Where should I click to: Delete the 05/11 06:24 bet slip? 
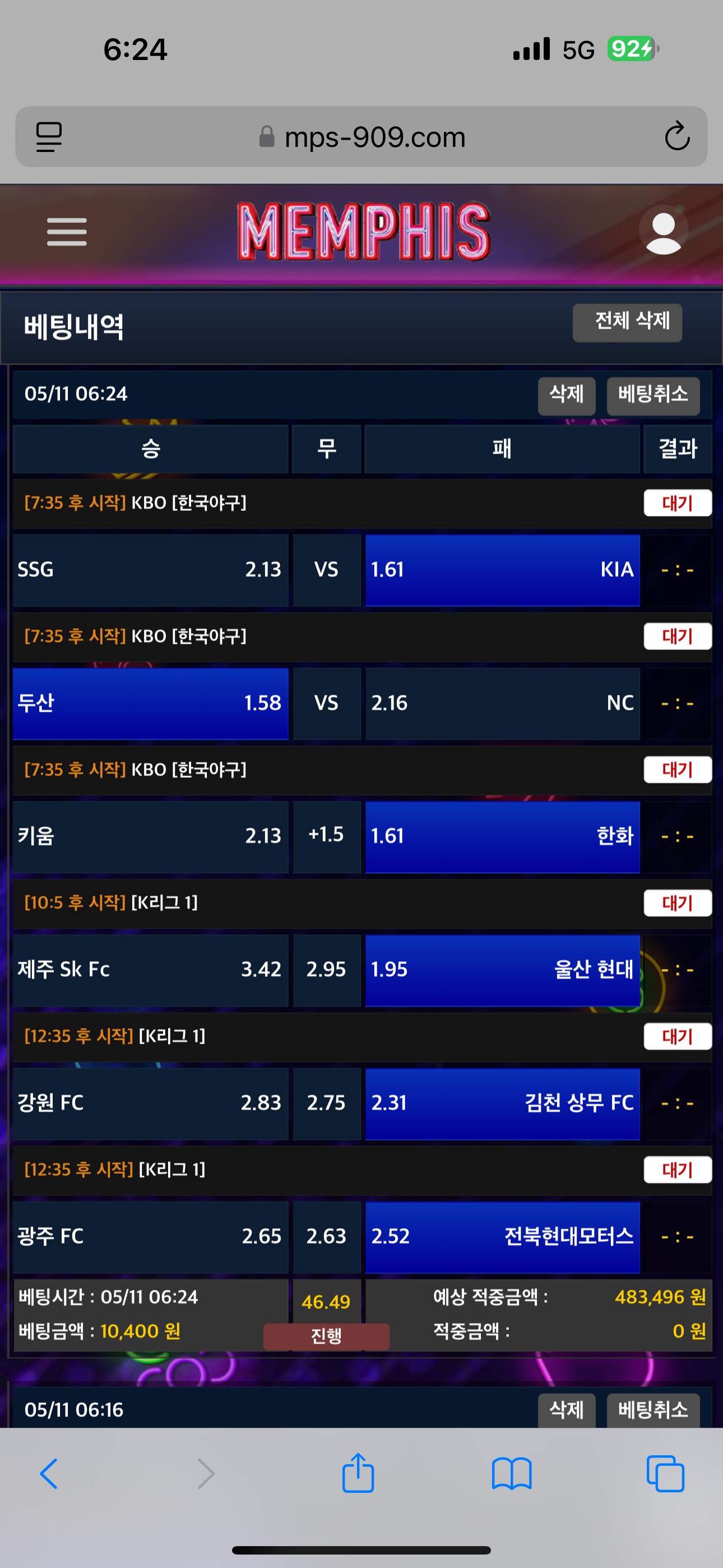point(566,395)
